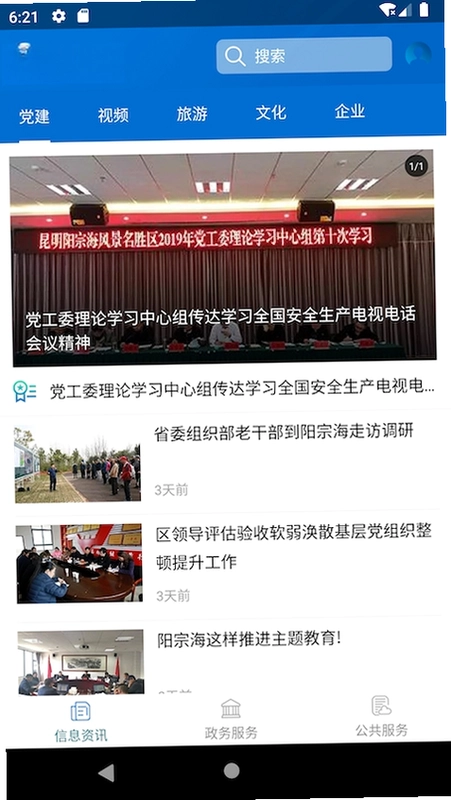
Task: Switch to the 党建 tab
Action: point(34,116)
